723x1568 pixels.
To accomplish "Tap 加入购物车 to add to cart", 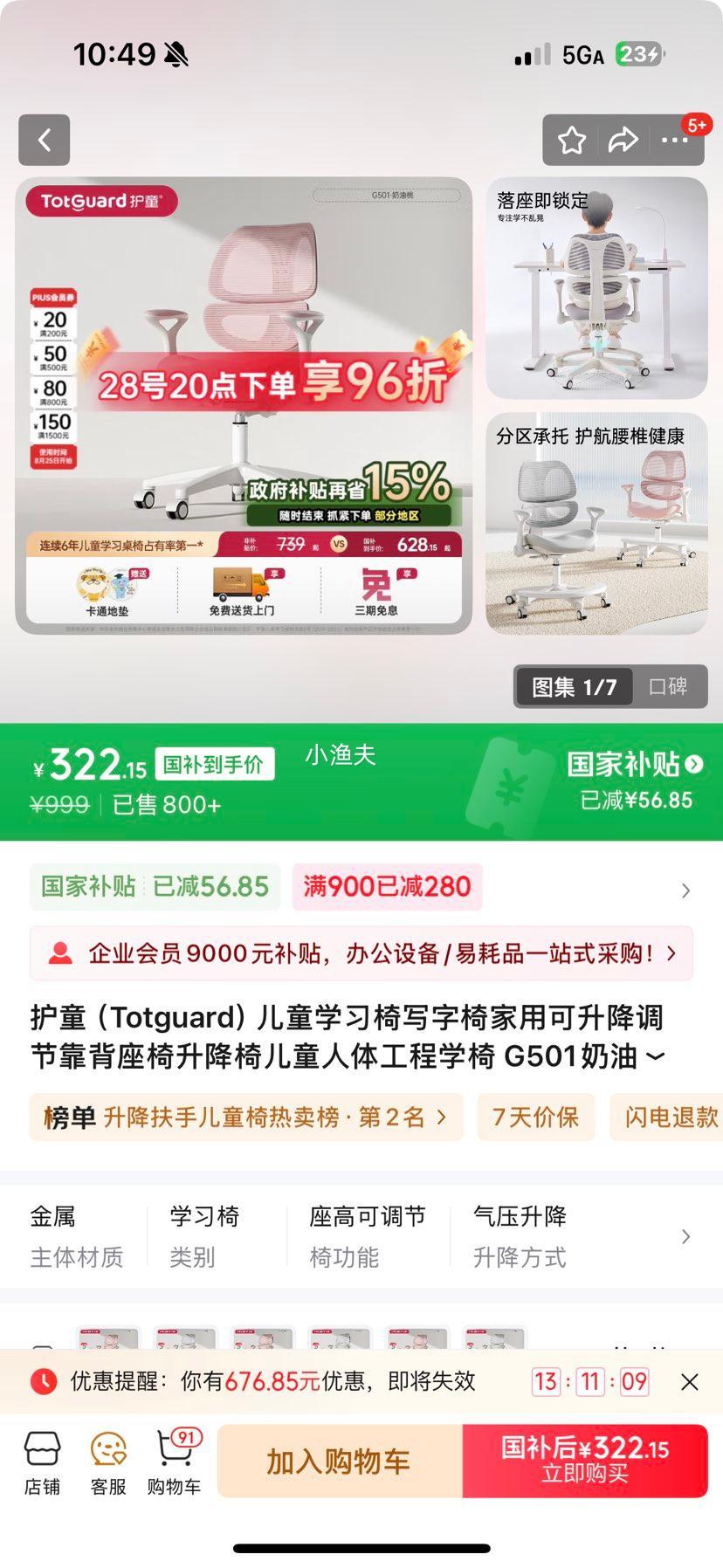I will click(x=336, y=1460).
